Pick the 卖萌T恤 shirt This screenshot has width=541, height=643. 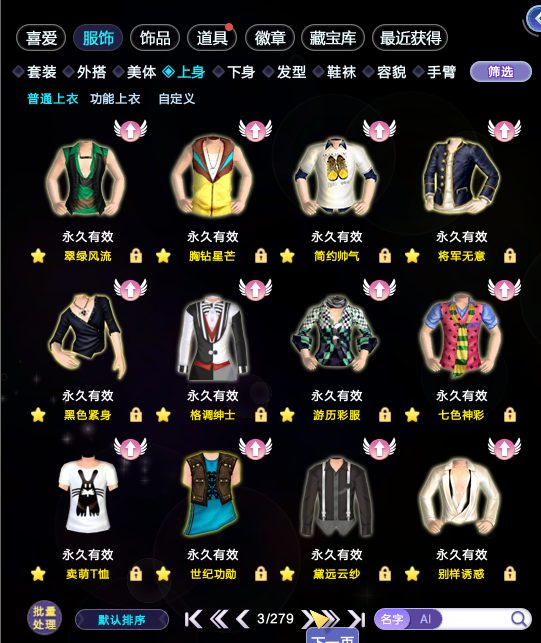[88, 494]
